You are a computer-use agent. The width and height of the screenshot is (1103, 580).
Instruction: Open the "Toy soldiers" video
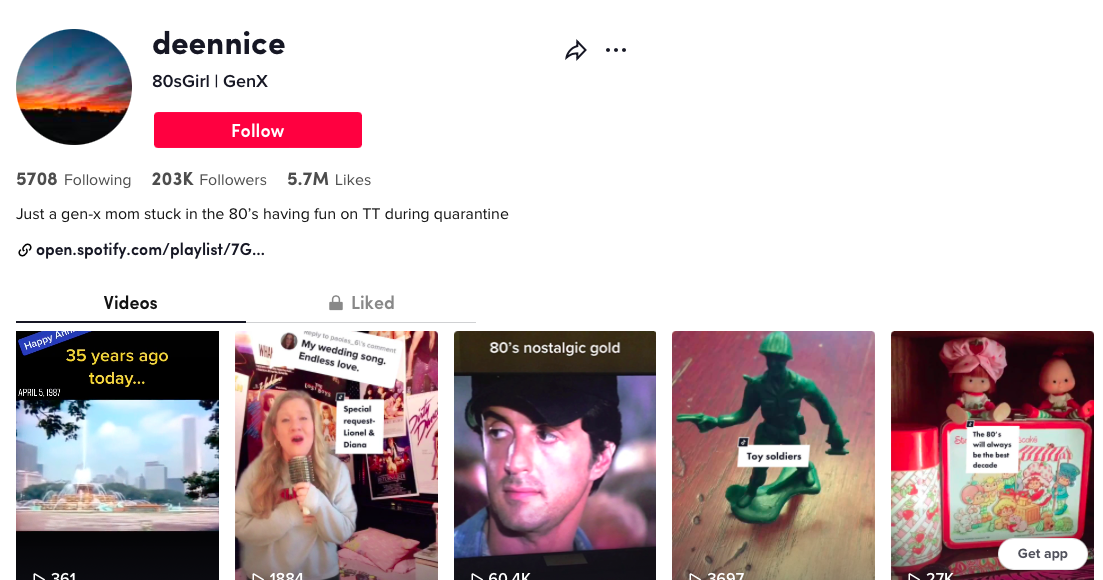click(x=773, y=455)
